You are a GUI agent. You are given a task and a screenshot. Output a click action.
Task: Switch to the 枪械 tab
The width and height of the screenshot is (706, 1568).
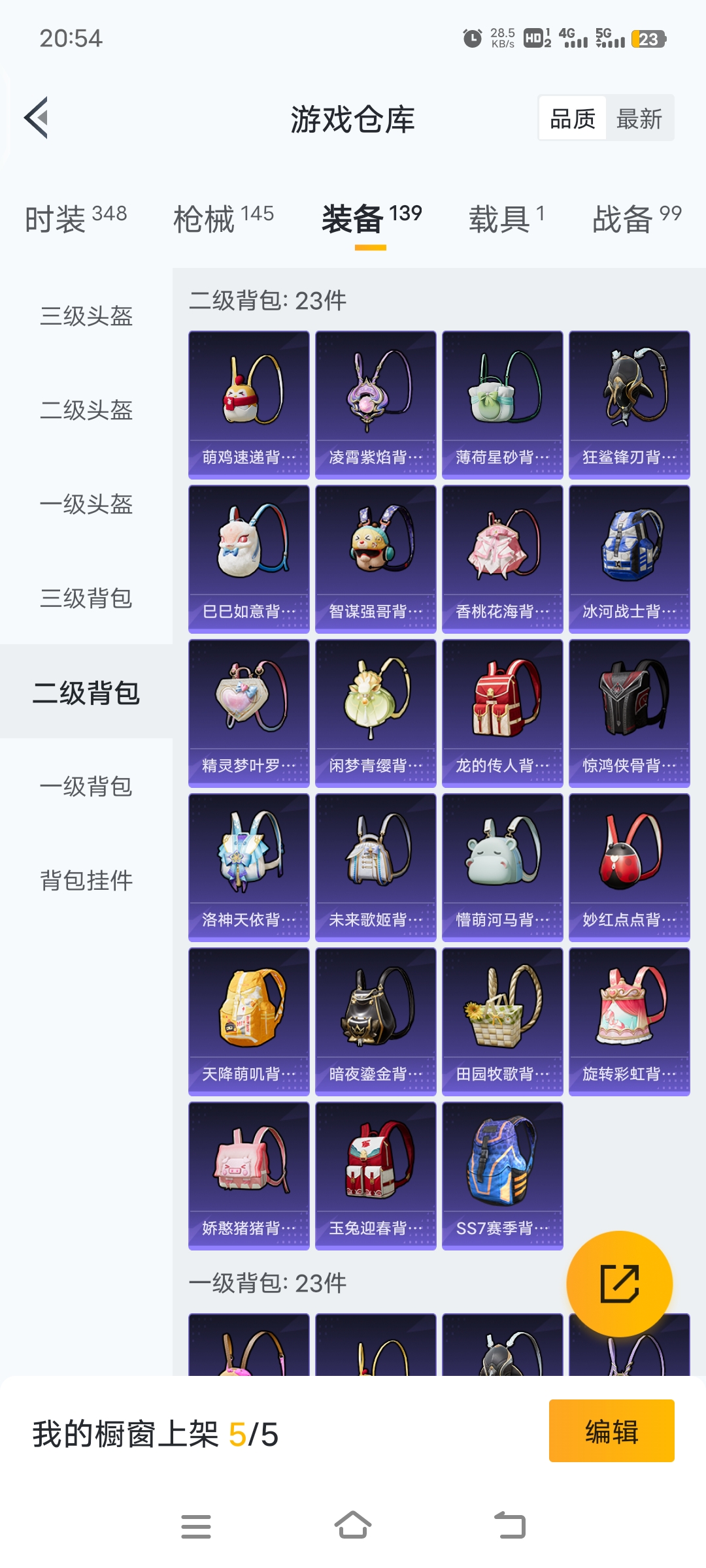[x=223, y=218]
